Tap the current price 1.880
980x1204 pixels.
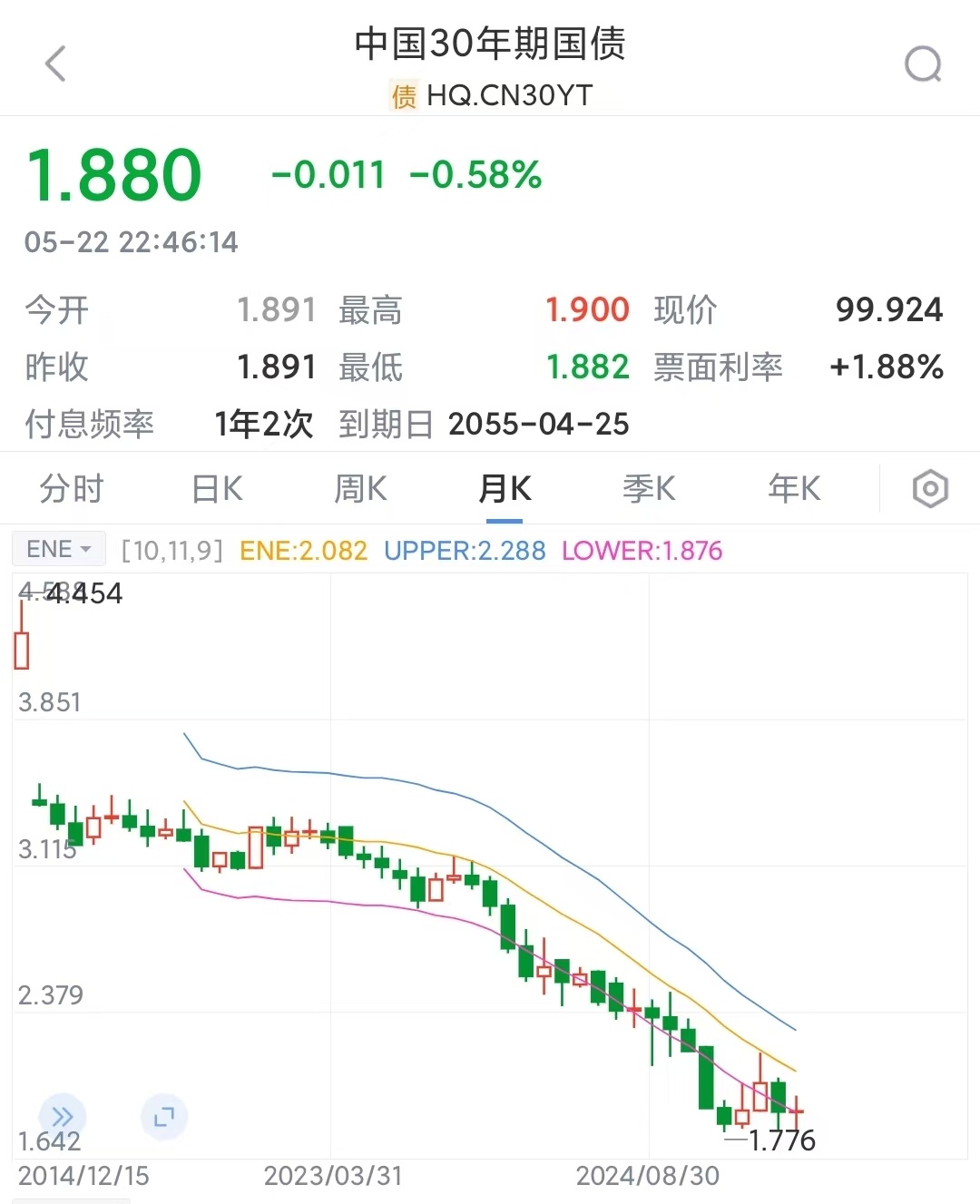coord(113,174)
